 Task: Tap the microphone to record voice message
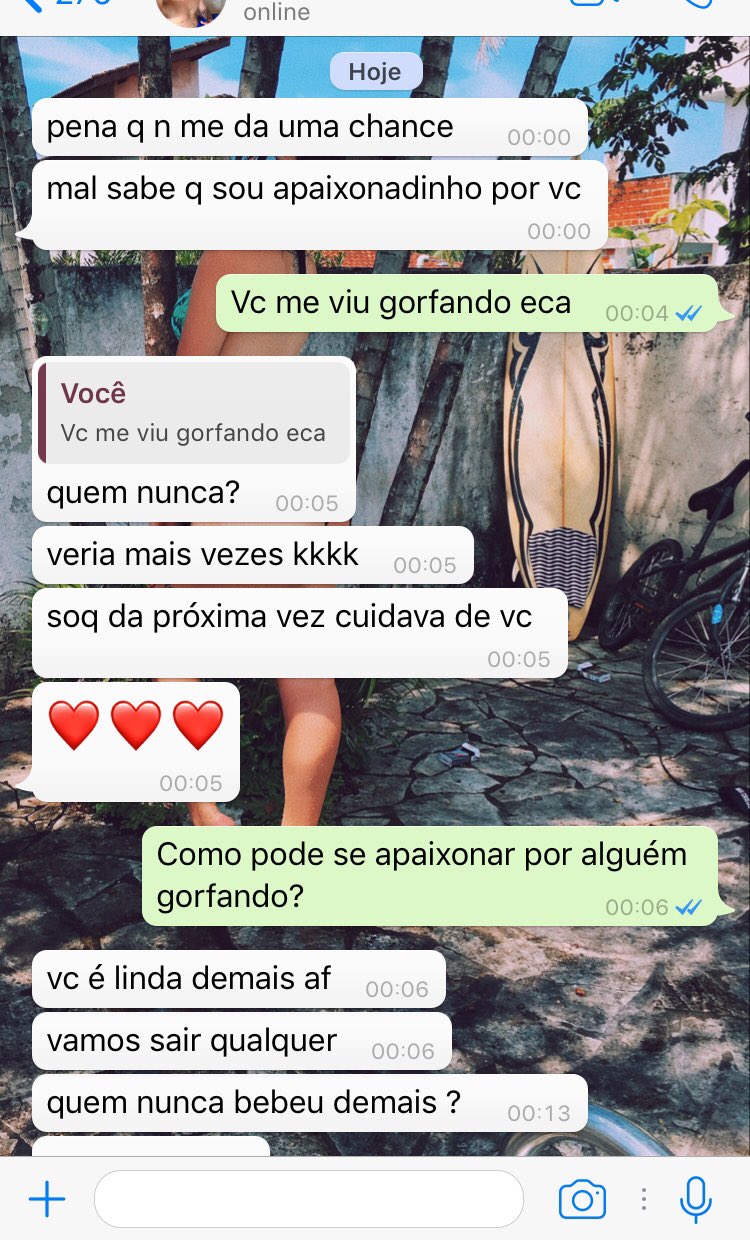pos(696,1199)
